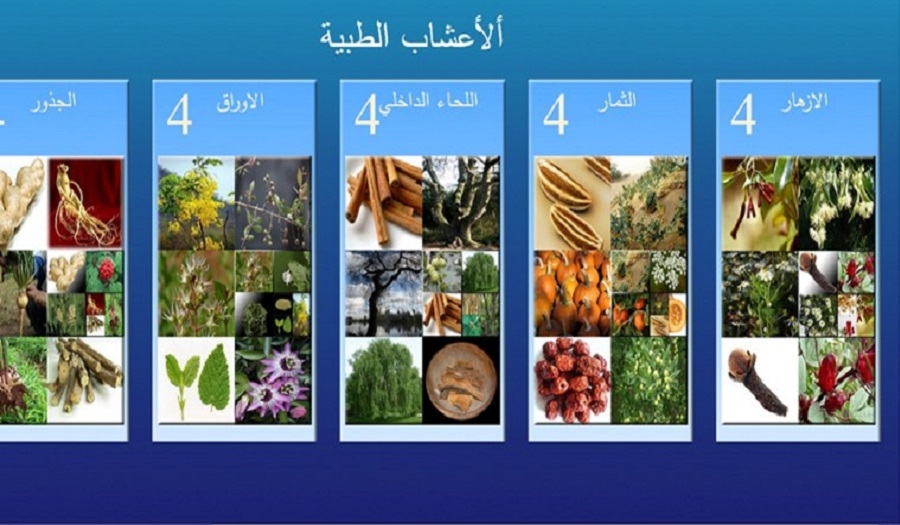Open the الجذور (roots) category card
Screen dimensions: 900x525
tap(62, 260)
